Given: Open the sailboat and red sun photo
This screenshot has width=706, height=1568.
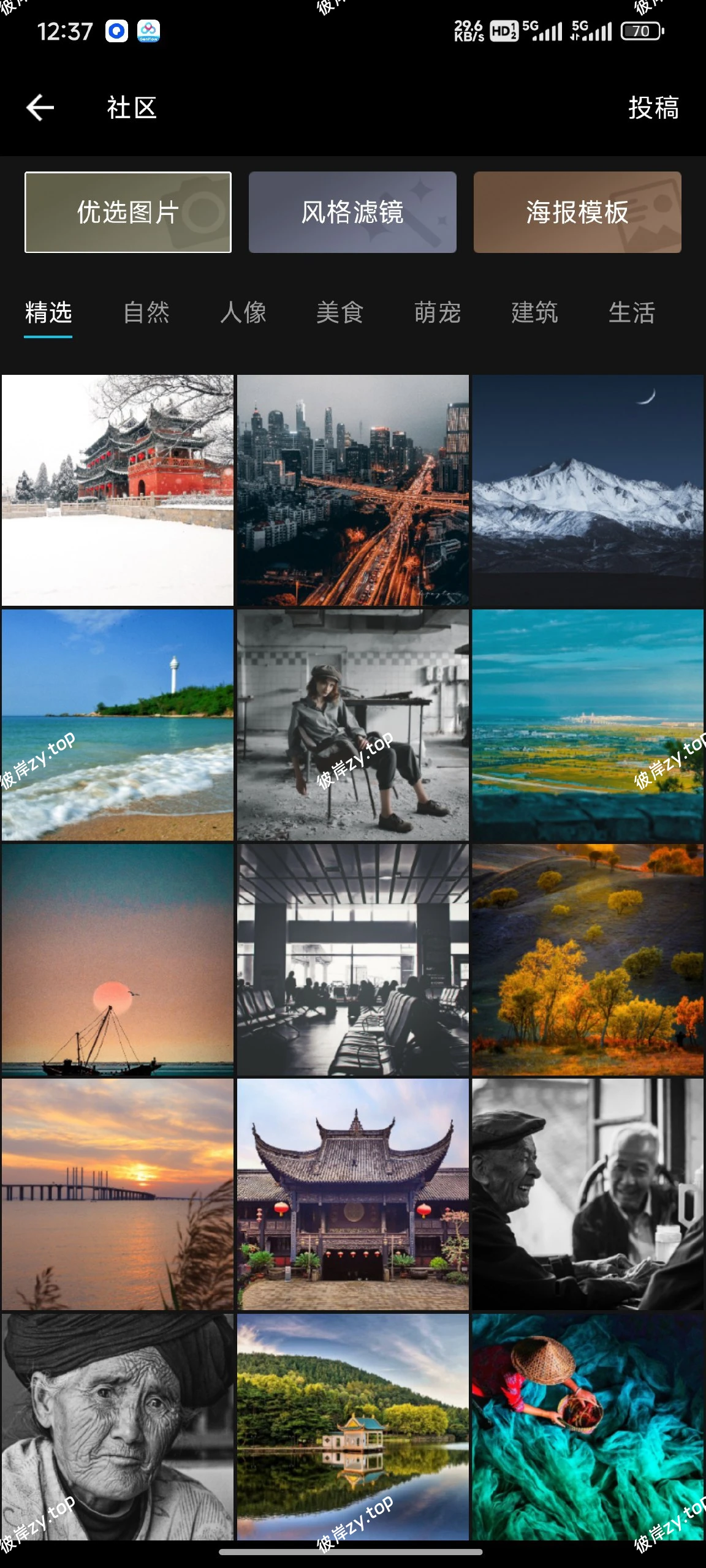Looking at the screenshot, I should click(x=118, y=960).
